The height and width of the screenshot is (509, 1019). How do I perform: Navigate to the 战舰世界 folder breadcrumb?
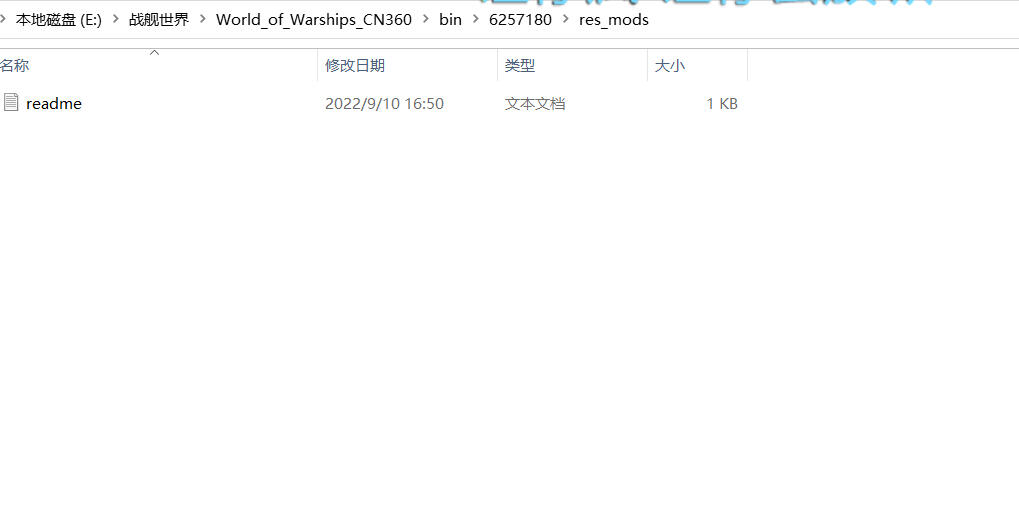coord(158,19)
